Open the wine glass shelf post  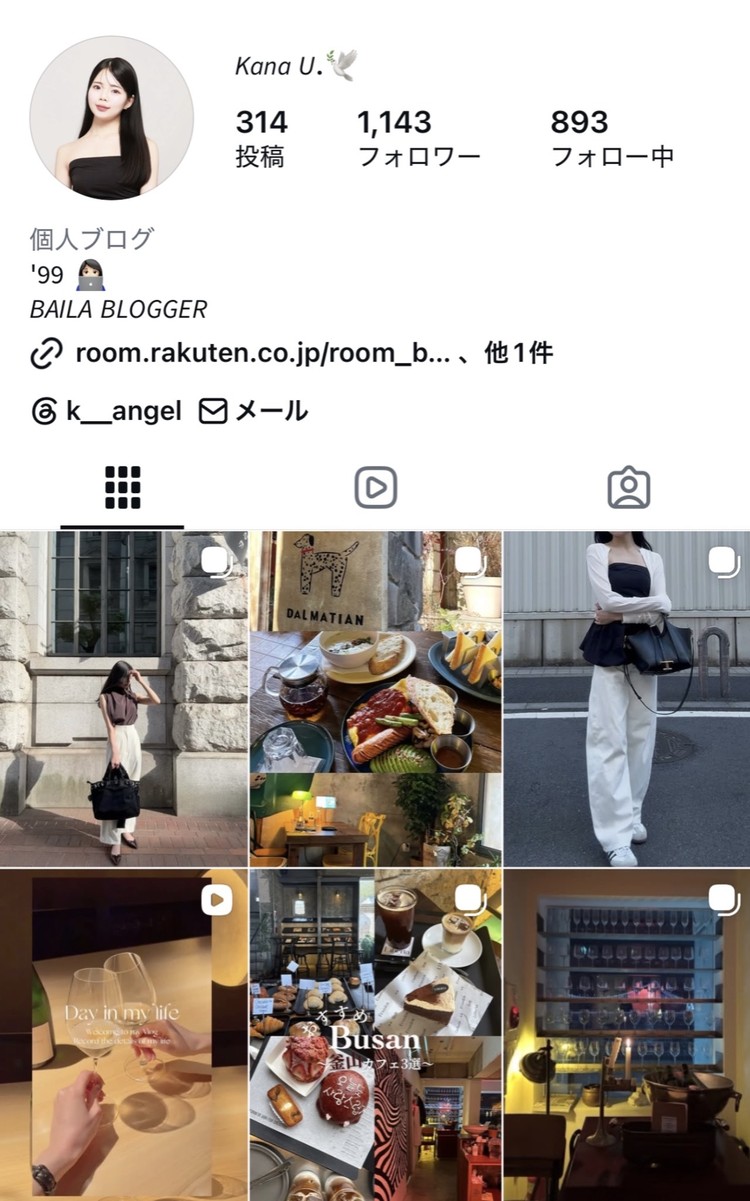point(627,1035)
